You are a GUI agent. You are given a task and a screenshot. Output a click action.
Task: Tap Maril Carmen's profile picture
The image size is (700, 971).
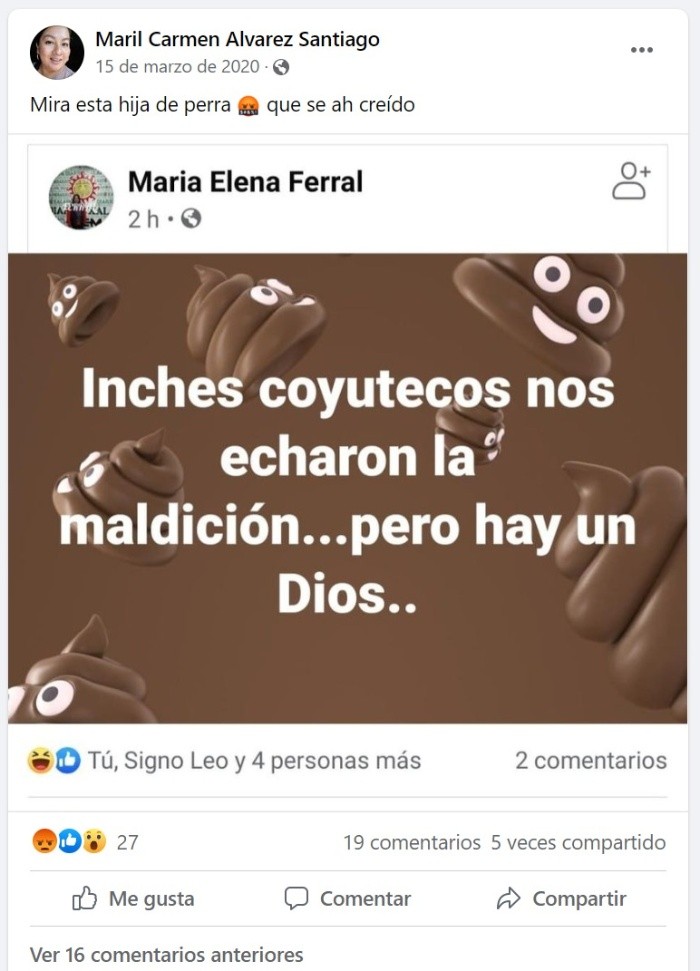click(57, 52)
